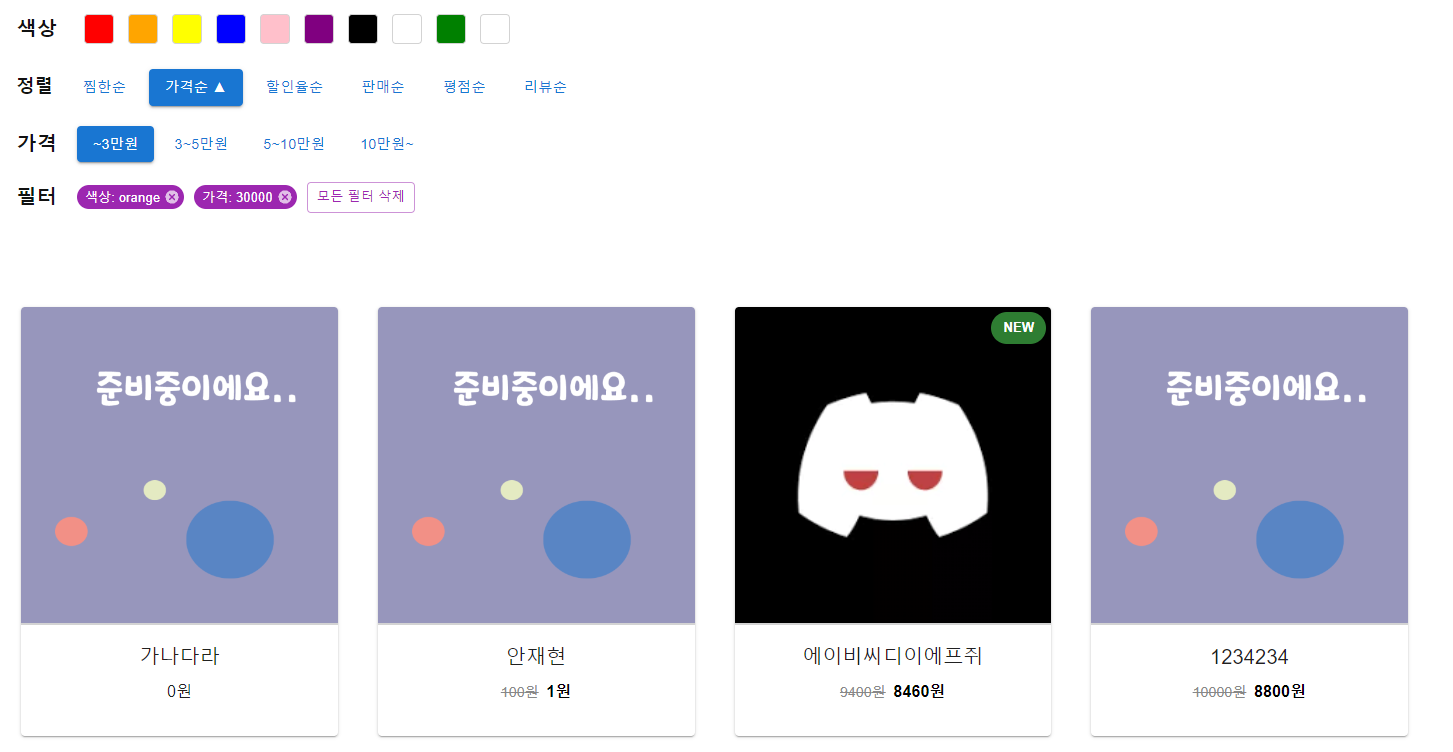Screen dimensions: 1453x752
Task: Pick the yellow color swatch
Action: [x=187, y=29]
